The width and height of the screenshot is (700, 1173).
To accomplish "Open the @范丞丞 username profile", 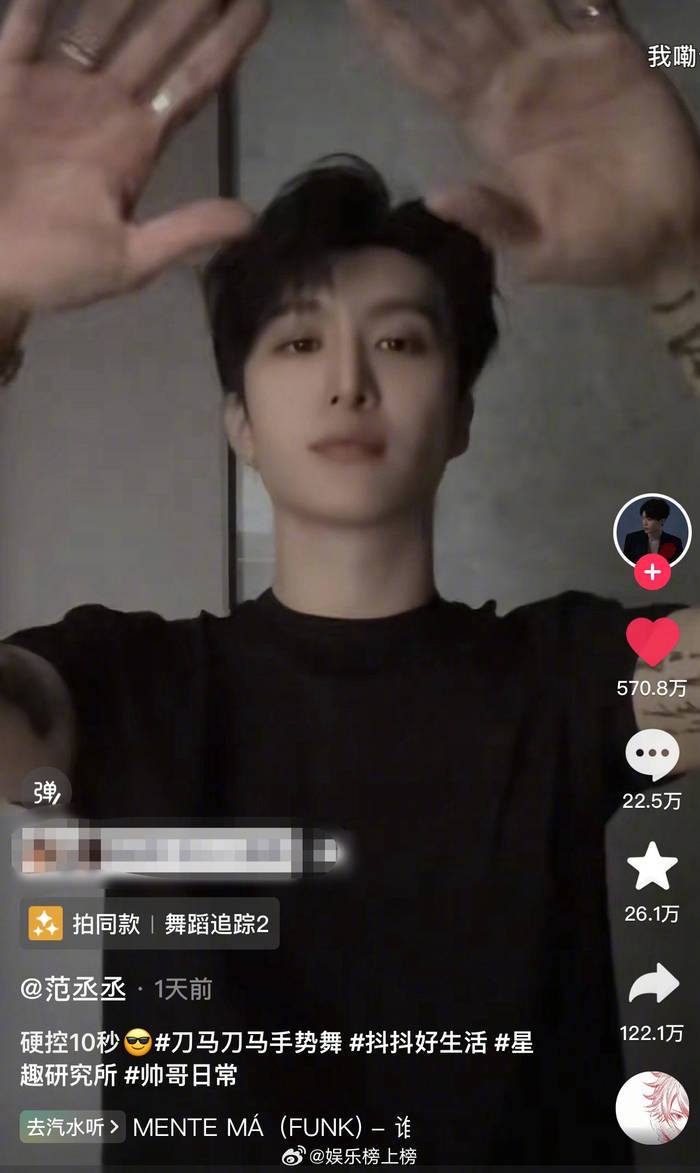I will [x=74, y=989].
